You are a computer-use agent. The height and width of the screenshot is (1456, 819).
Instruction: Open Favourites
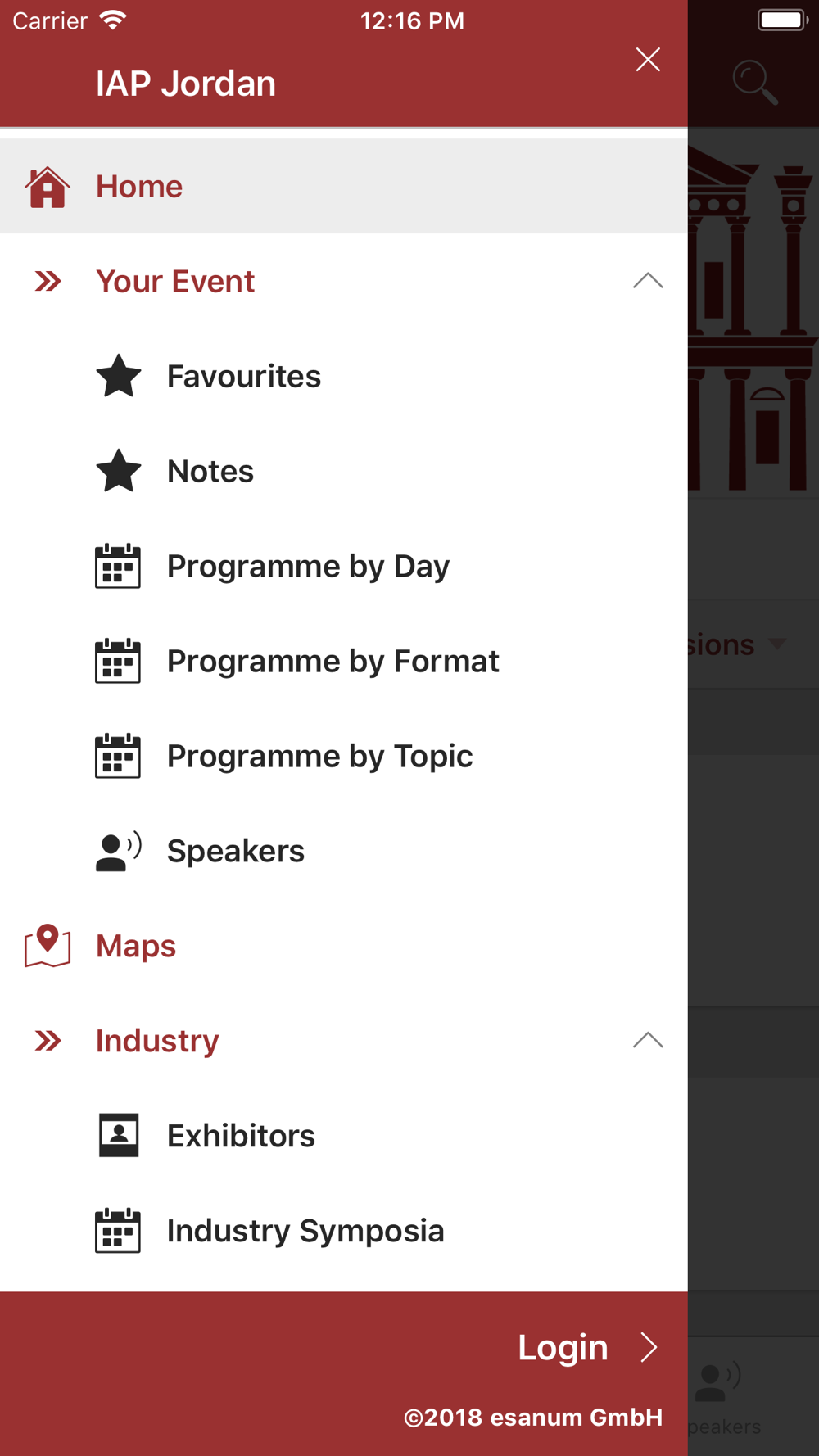[344, 376]
